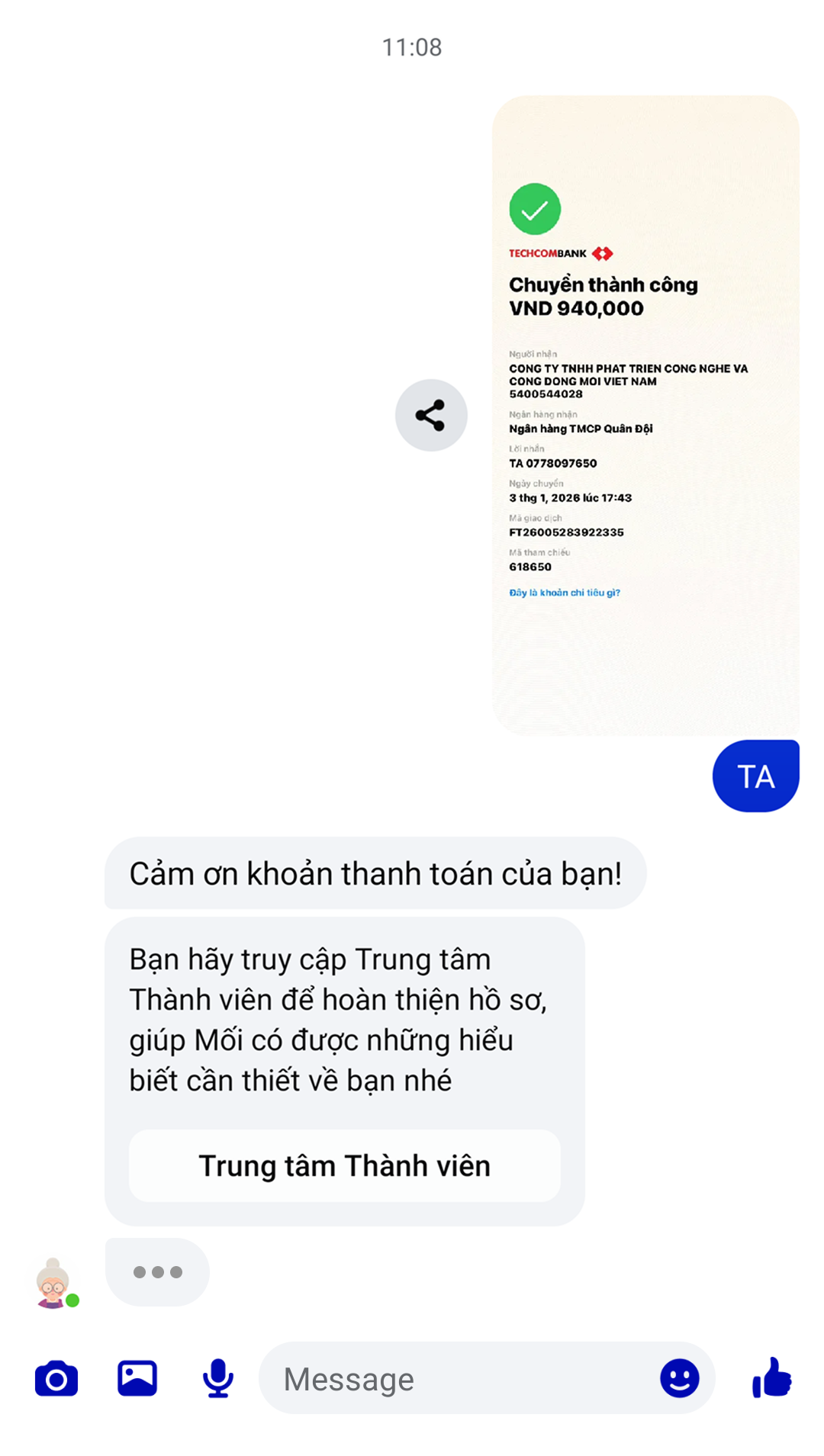Record a voice message with the microphone
Screen dimensions: 824x1456
coord(218,1379)
